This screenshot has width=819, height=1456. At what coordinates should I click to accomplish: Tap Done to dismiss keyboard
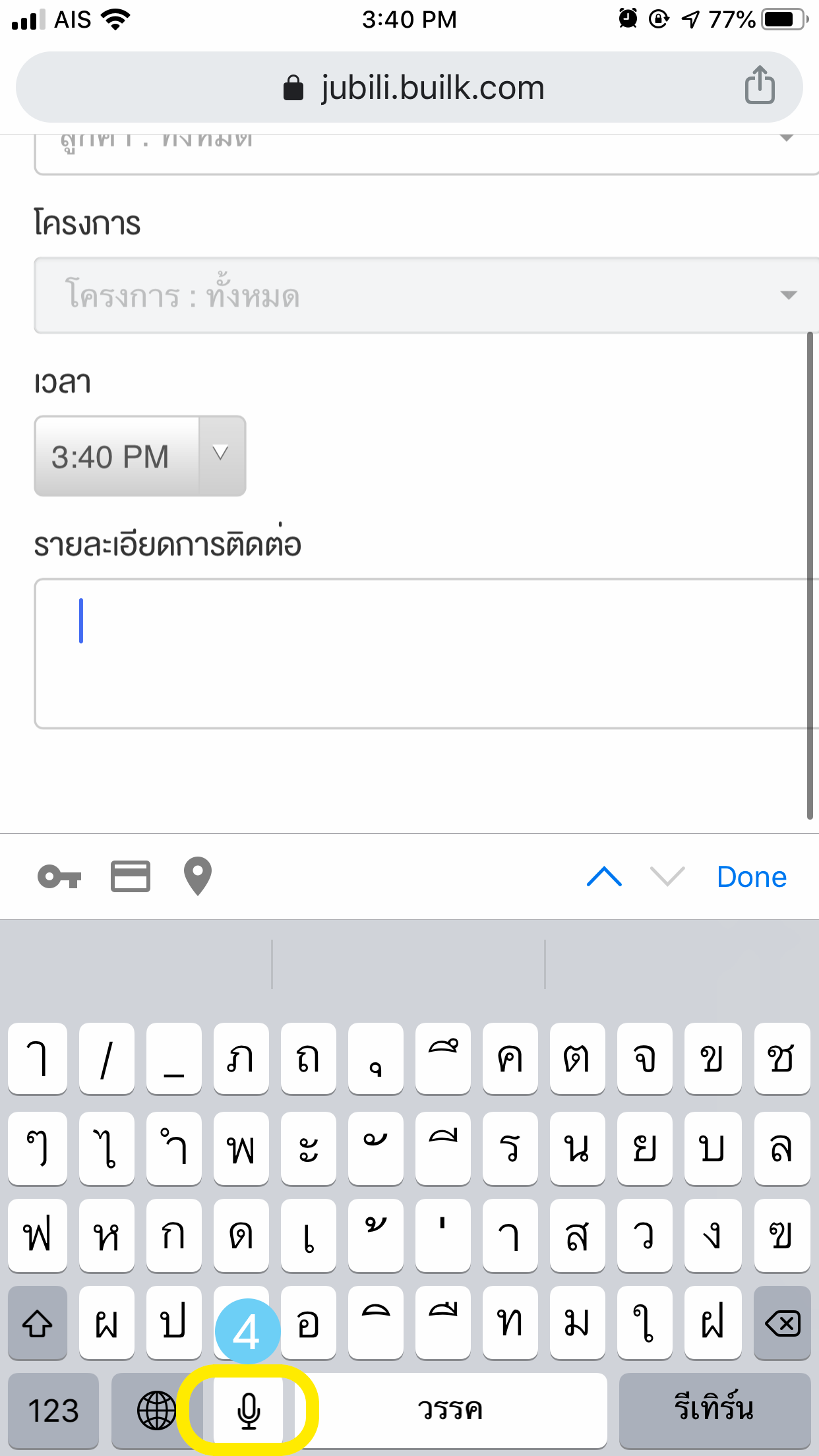click(x=751, y=877)
